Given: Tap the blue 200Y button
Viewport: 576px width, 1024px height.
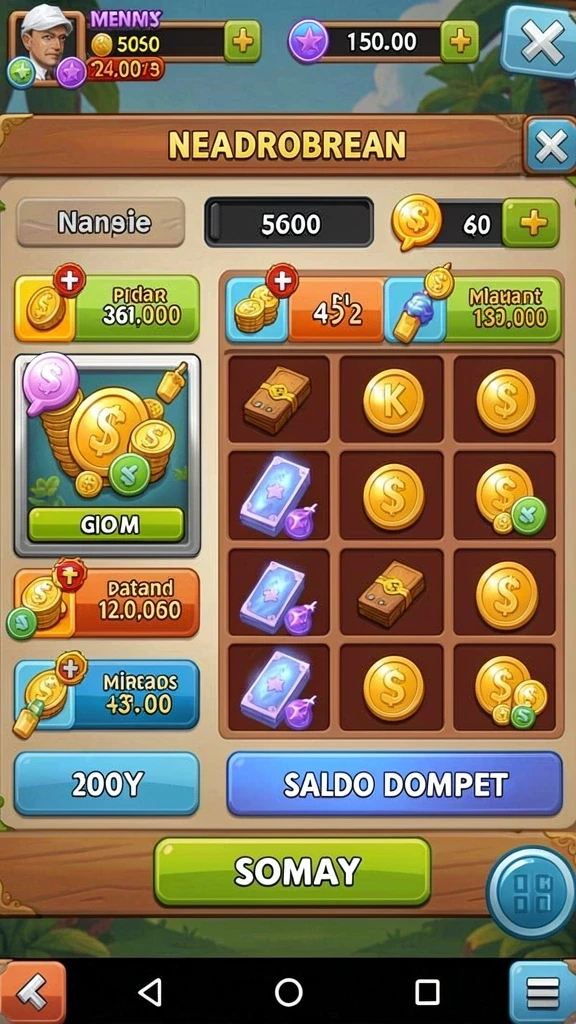Looking at the screenshot, I should (x=106, y=784).
